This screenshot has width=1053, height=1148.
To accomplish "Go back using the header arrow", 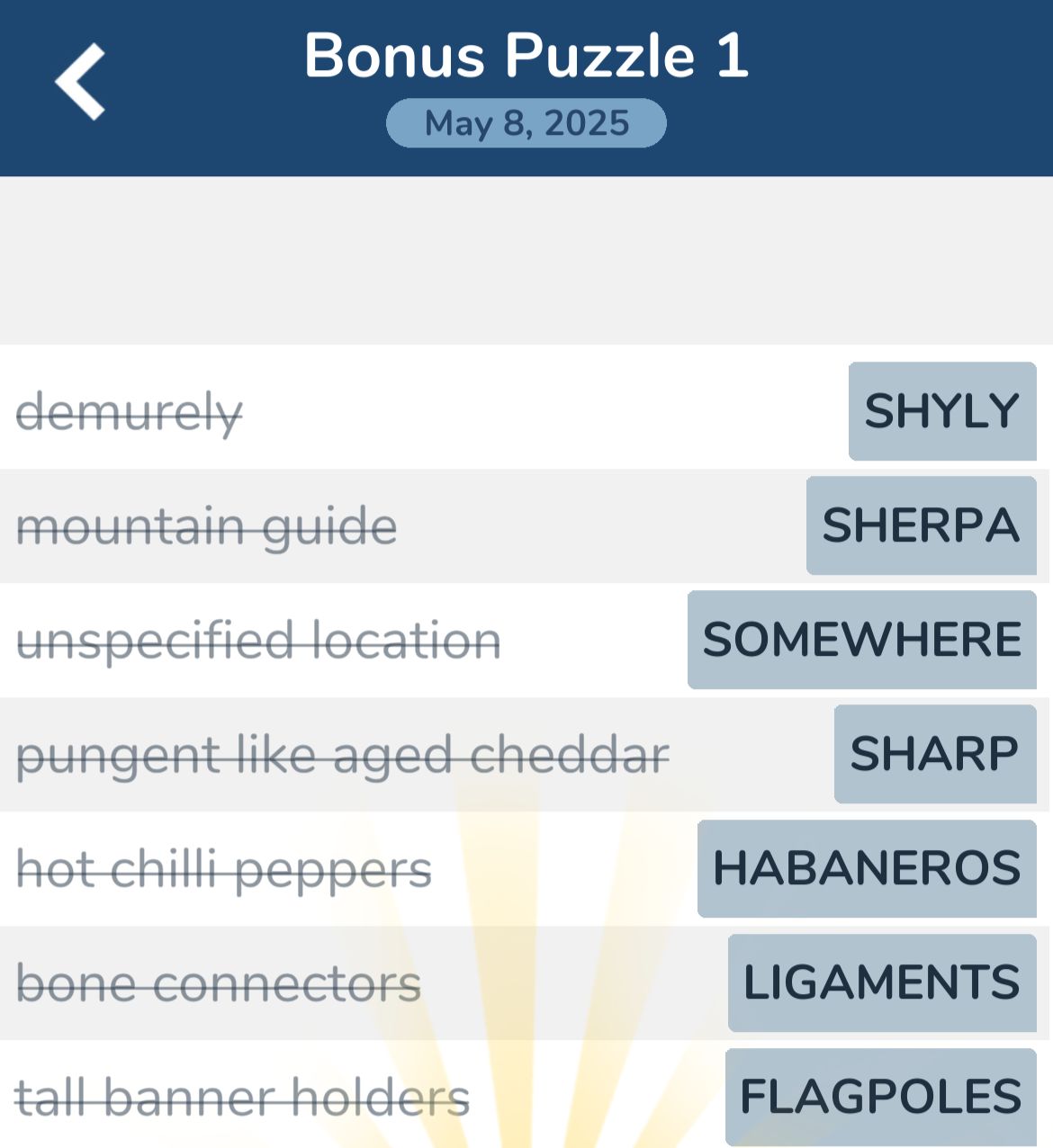I will (x=80, y=82).
